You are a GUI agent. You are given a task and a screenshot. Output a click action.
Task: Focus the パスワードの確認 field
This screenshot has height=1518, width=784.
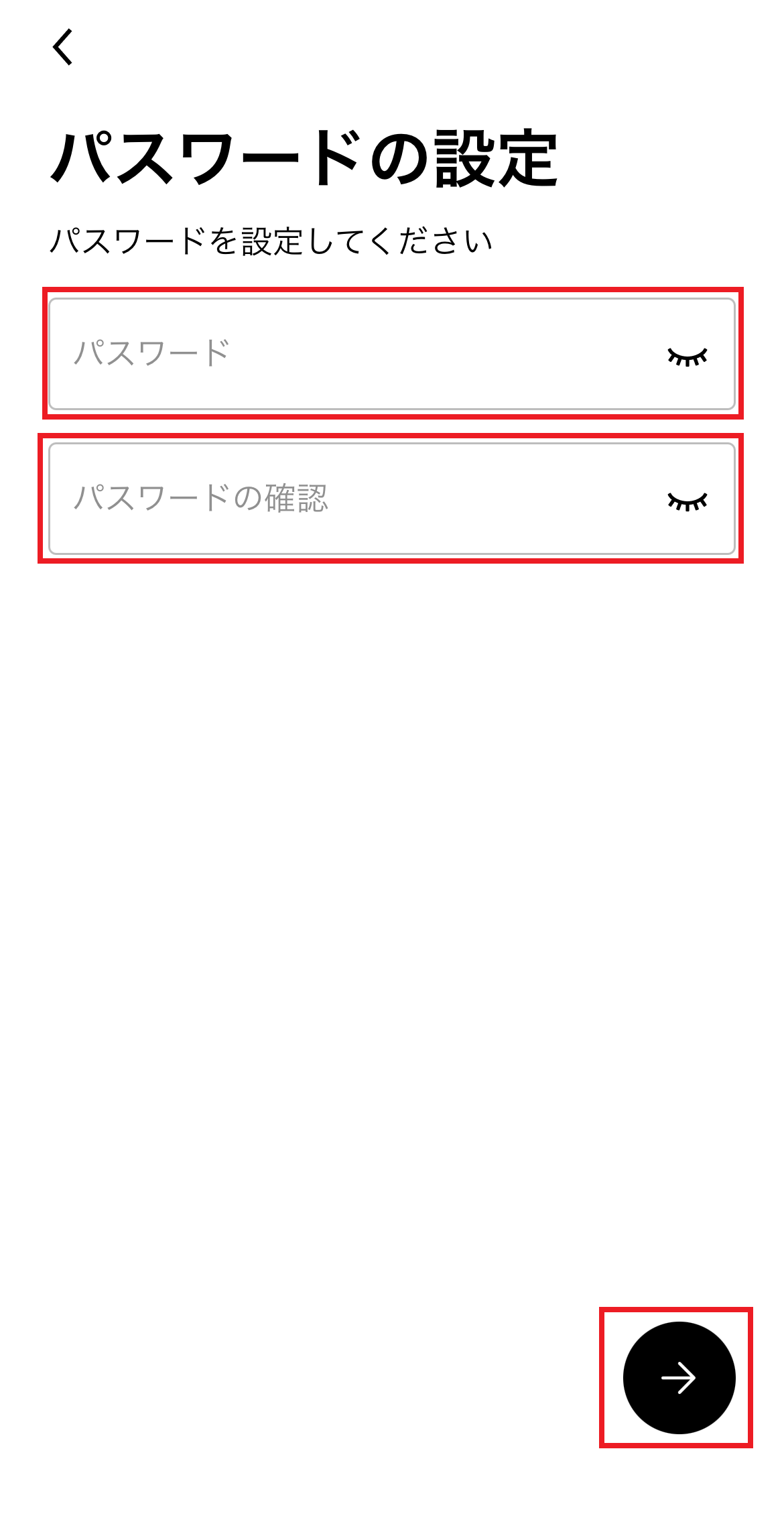(x=392, y=499)
